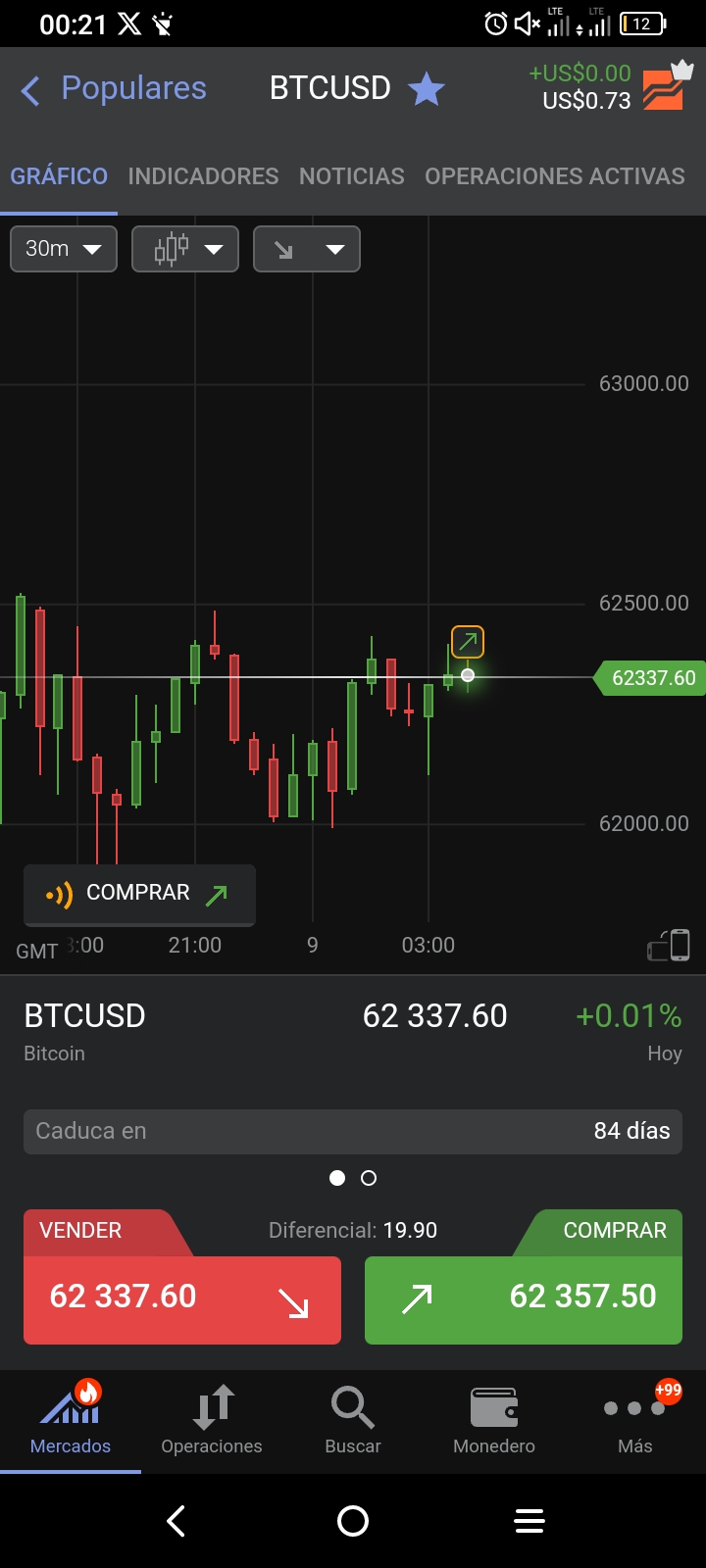Screen dimensions: 706x1568
Task: Open the Caduca en 84 días row
Action: [353, 1131]
